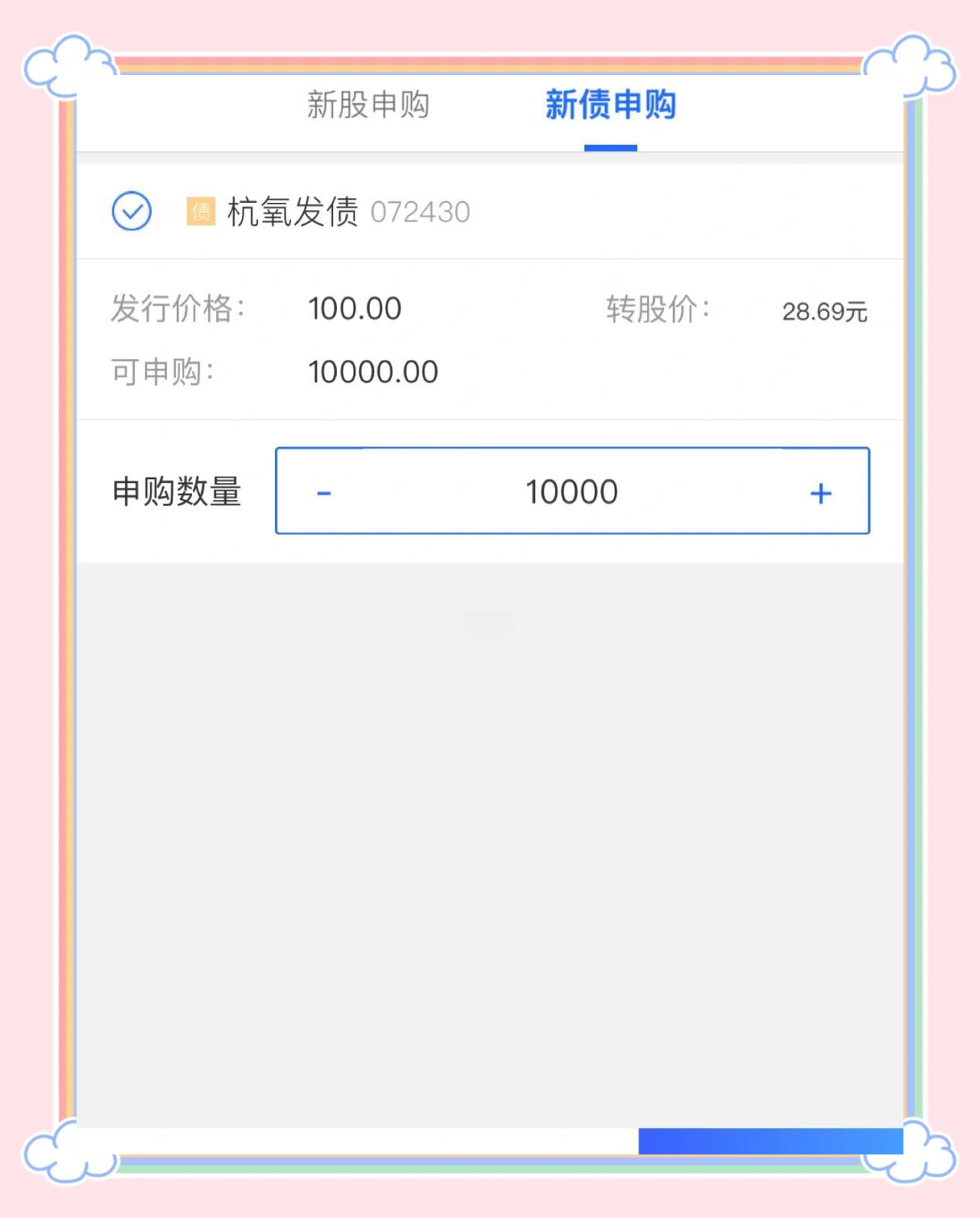Click the bond code 072430
Screen dimensions: 980x1218
pyautogui.click(x=420, y=211)
